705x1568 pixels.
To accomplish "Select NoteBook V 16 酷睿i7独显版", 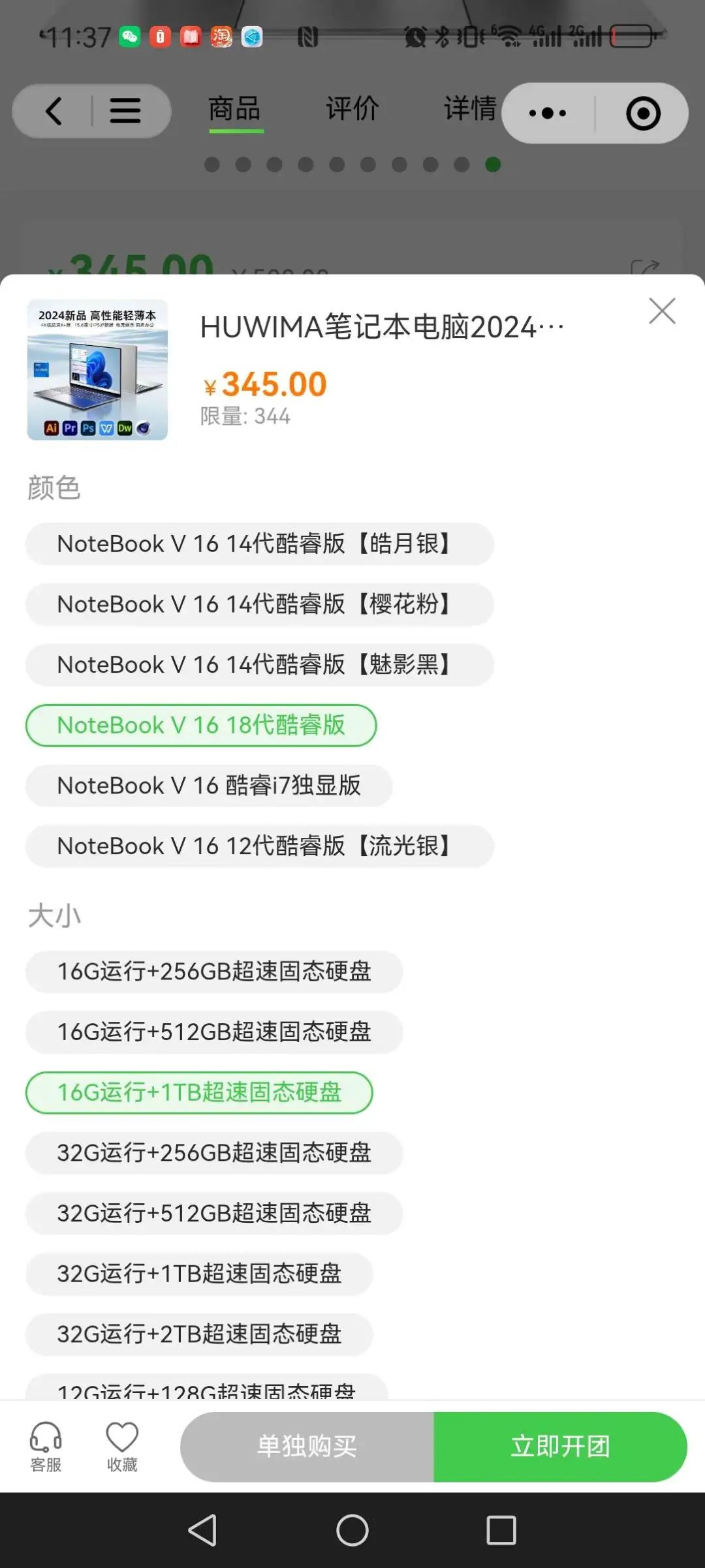I will tap(209, 786).
